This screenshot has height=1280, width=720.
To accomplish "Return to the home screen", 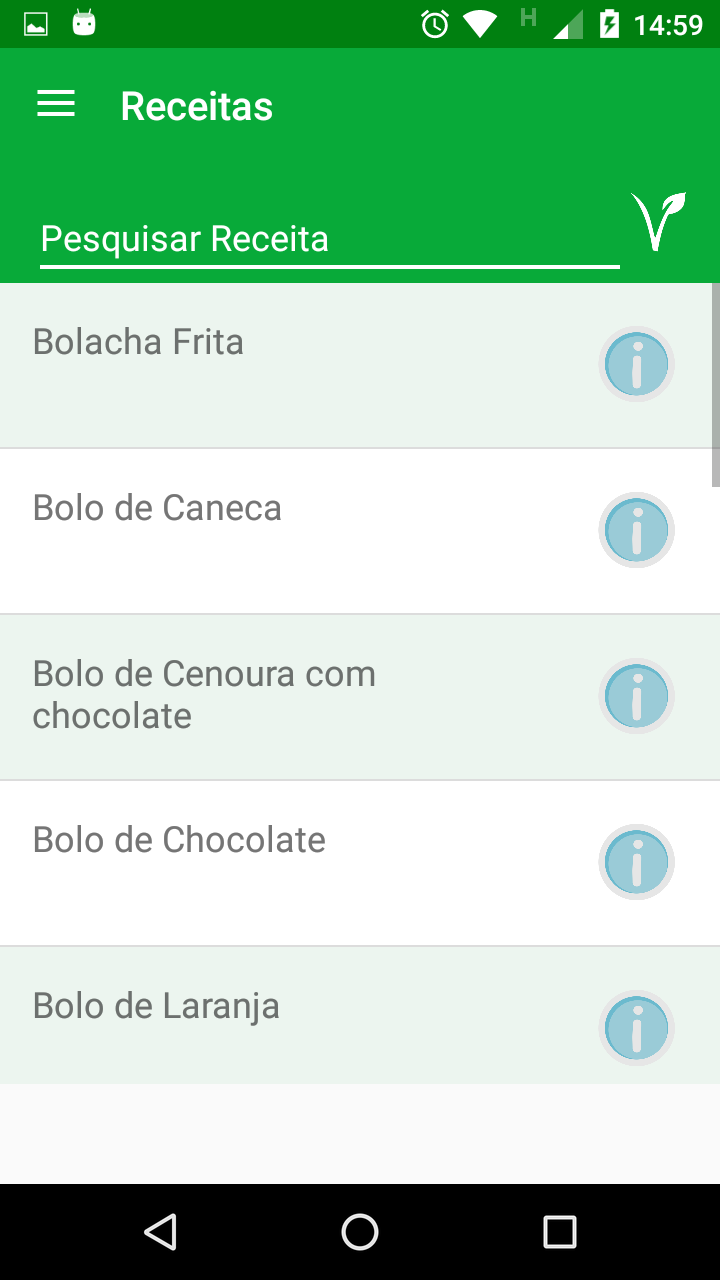I will pos(360,1232).
